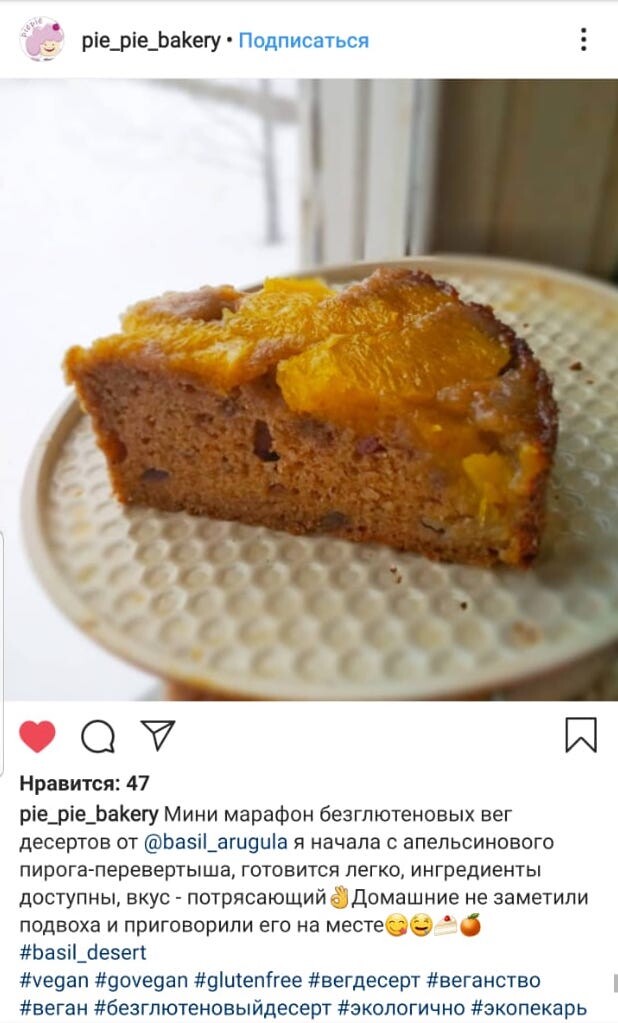The width and height of the screenshot is (618, 1023).
Task: Open pie_pie_bakery profile avatar
Action: (41, 40)
